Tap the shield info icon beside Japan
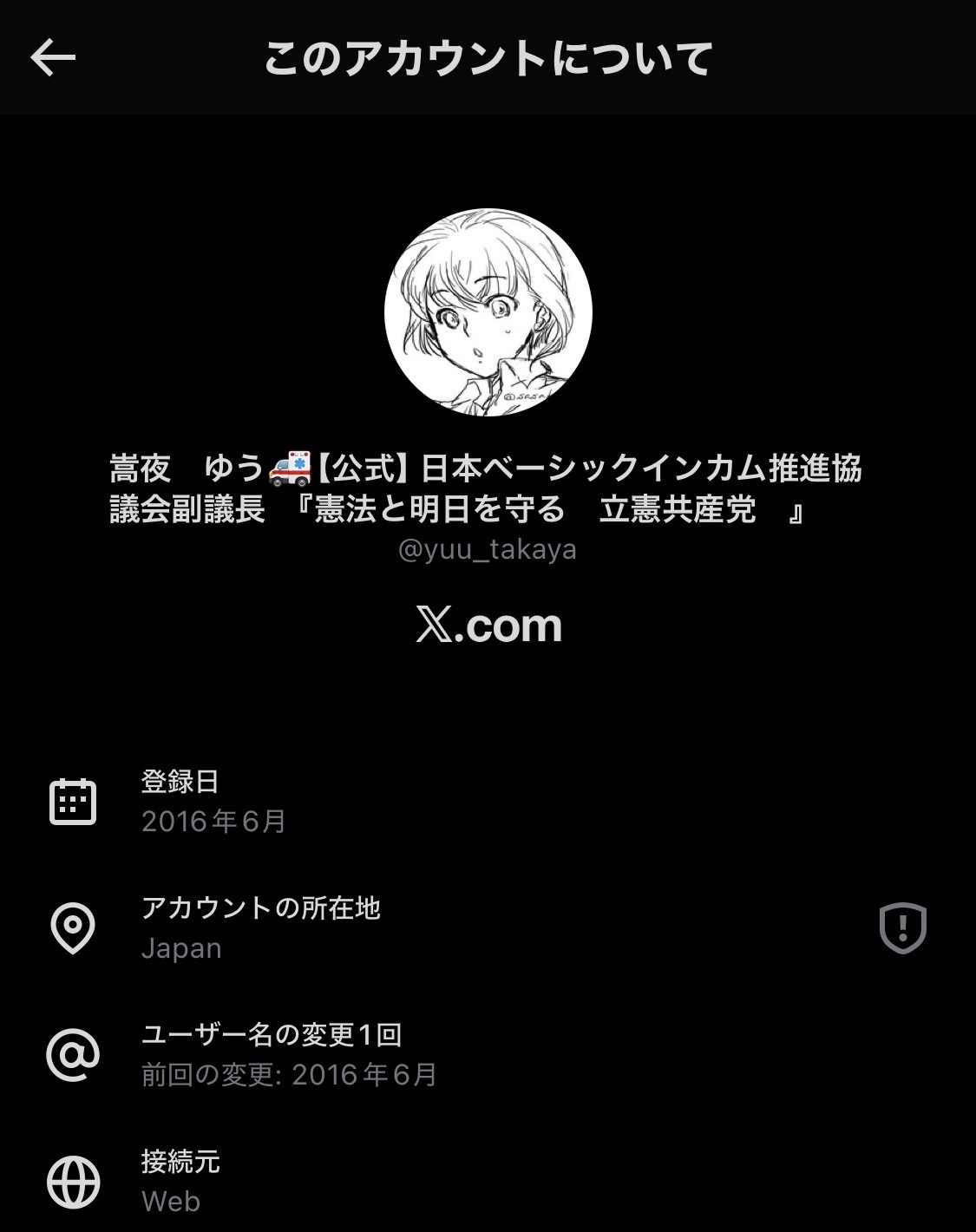 click(902, 927)
